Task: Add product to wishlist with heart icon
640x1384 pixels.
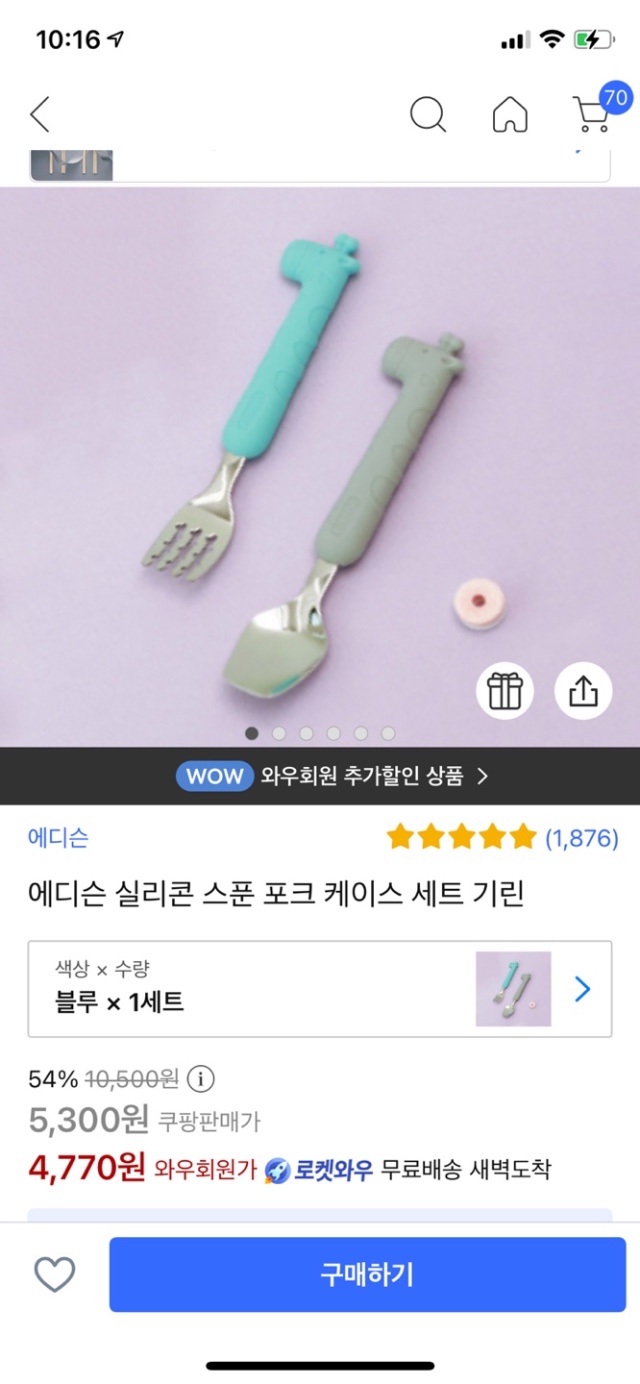Action: pyautogui.click(x=55, y=1274)
